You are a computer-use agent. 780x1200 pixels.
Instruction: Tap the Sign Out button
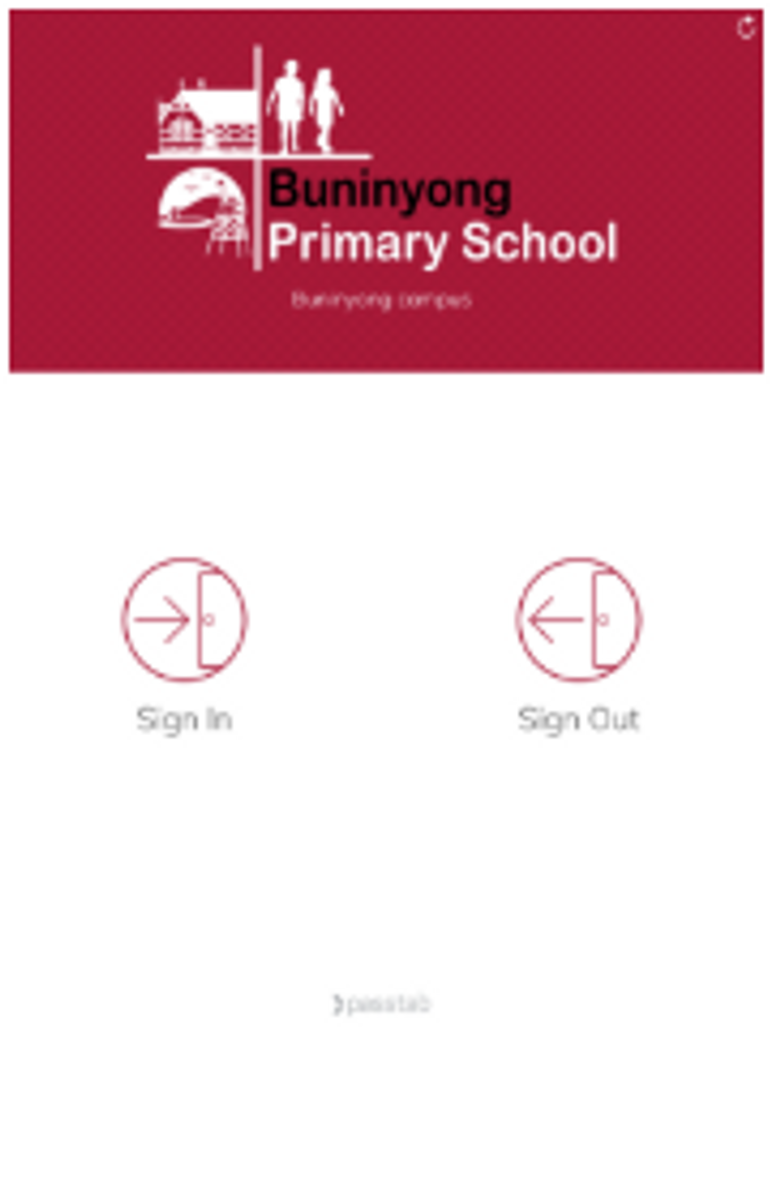coord(579,621)
